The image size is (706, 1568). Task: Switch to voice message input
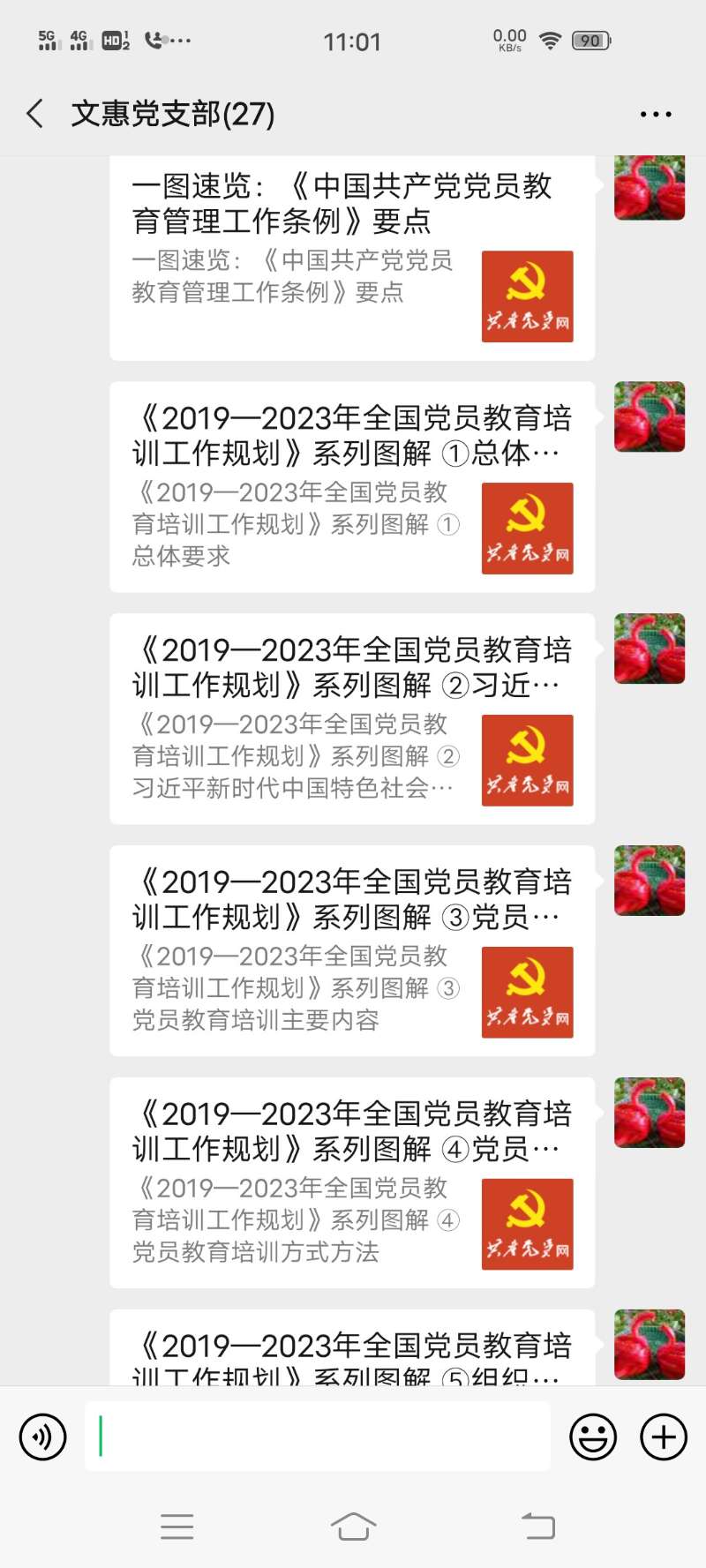(42, 1437)
